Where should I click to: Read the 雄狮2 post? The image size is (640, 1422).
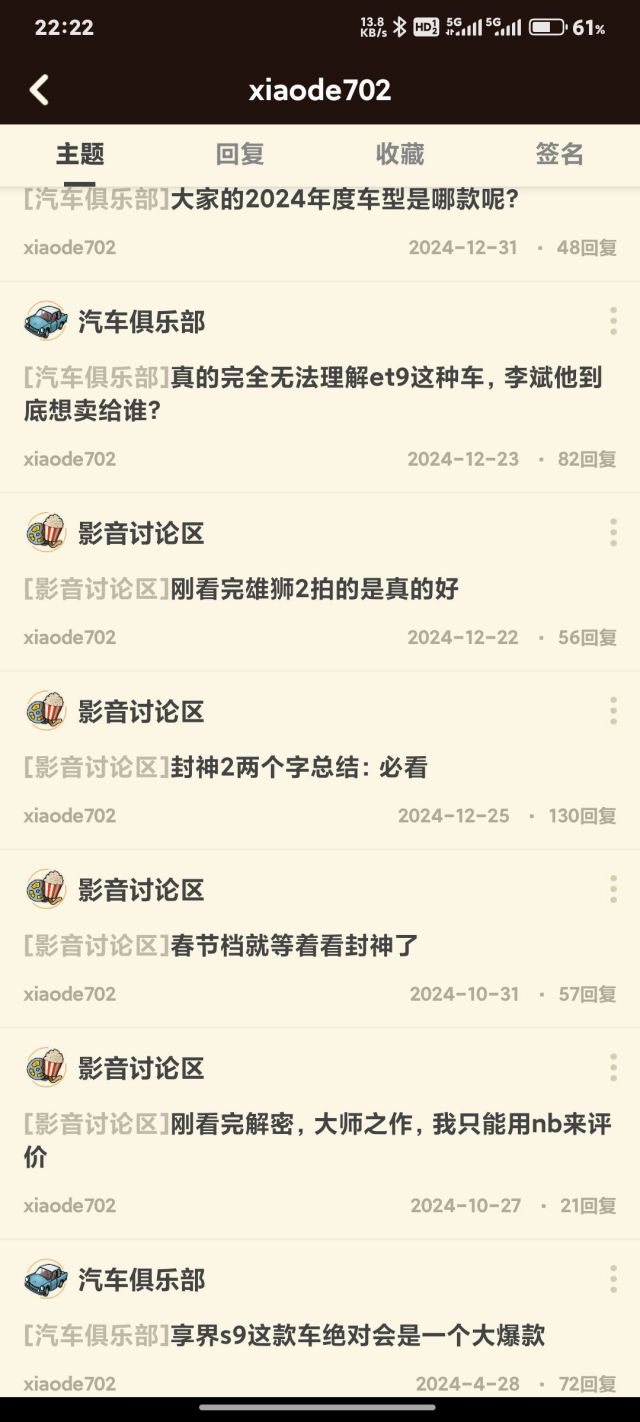(x=314, y=589)
